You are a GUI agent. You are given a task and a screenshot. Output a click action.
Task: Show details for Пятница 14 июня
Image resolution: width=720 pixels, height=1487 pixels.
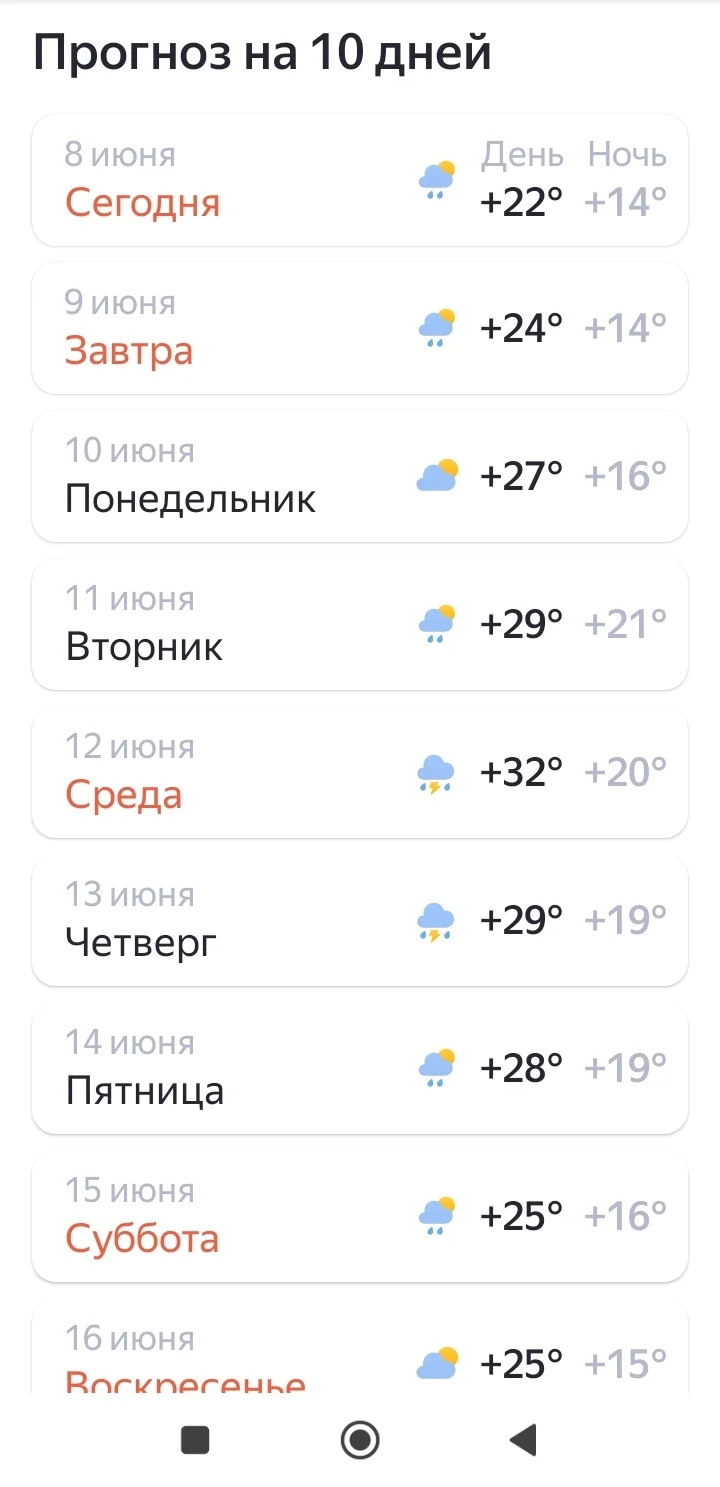pyautogui.click(x=360, y=1068)
